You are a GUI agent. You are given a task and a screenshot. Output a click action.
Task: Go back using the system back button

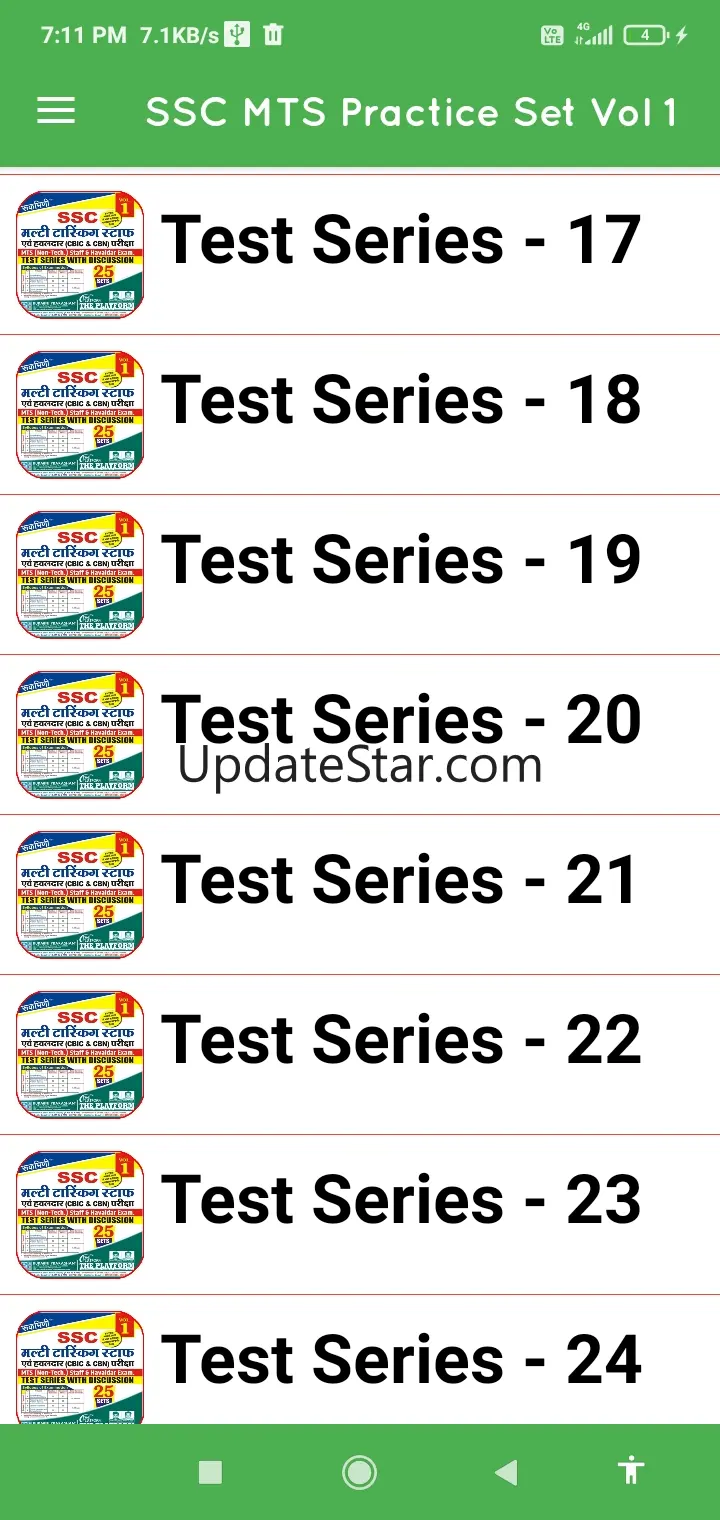tap(507, 1472)
